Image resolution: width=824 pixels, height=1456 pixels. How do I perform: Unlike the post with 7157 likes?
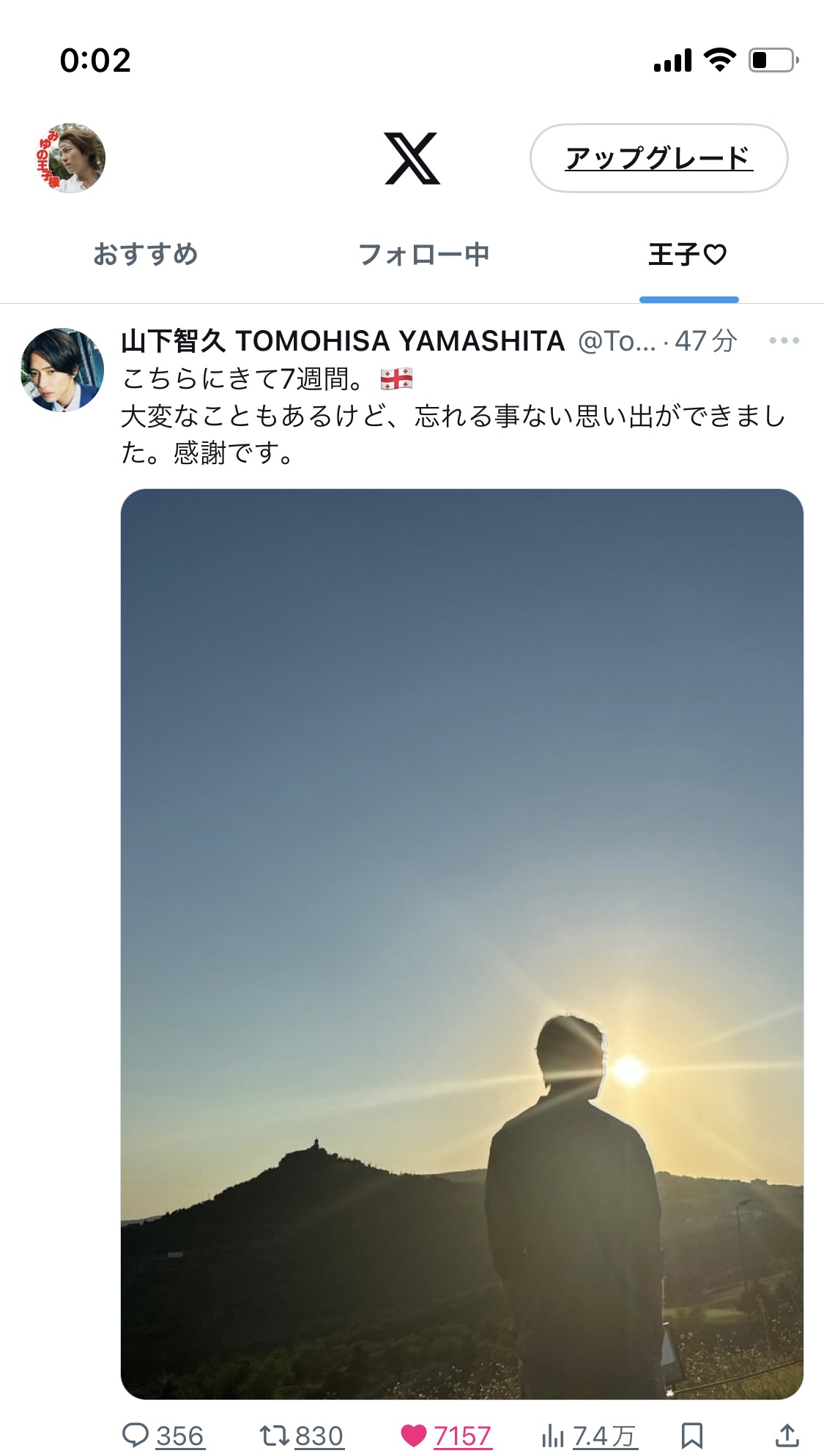point(446,1436)
